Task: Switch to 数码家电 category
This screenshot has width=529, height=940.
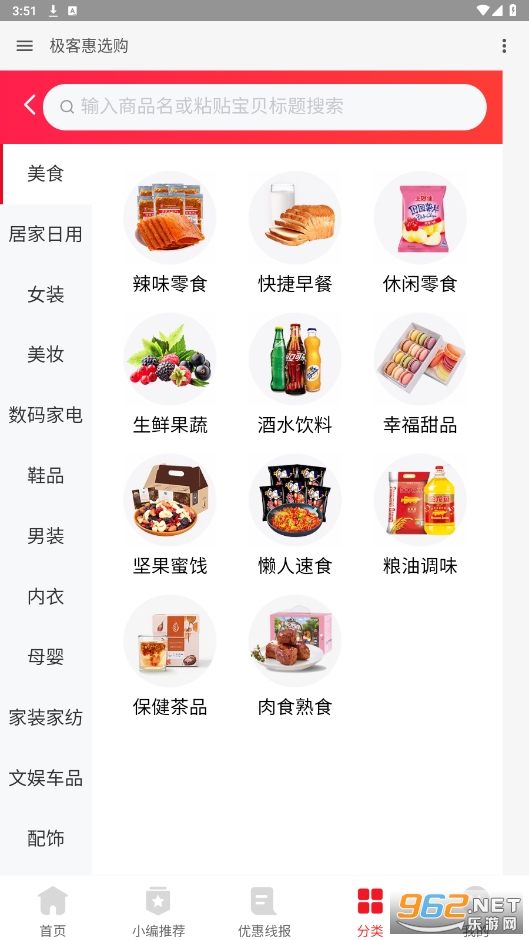Action: click(46, 415)
